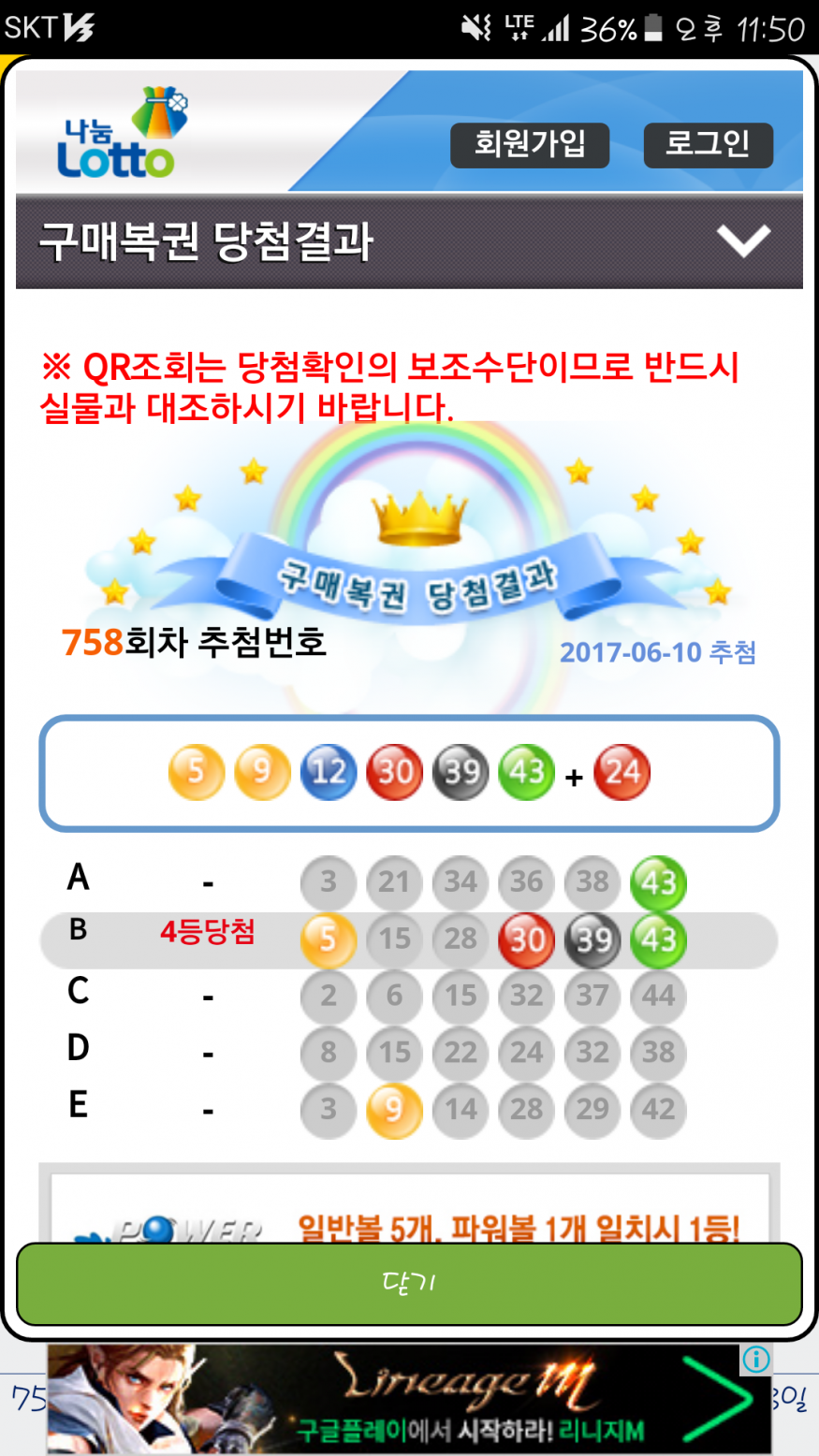Close the results with the 닫기 button
The image size is (819, 1456).
(409, 1283)
